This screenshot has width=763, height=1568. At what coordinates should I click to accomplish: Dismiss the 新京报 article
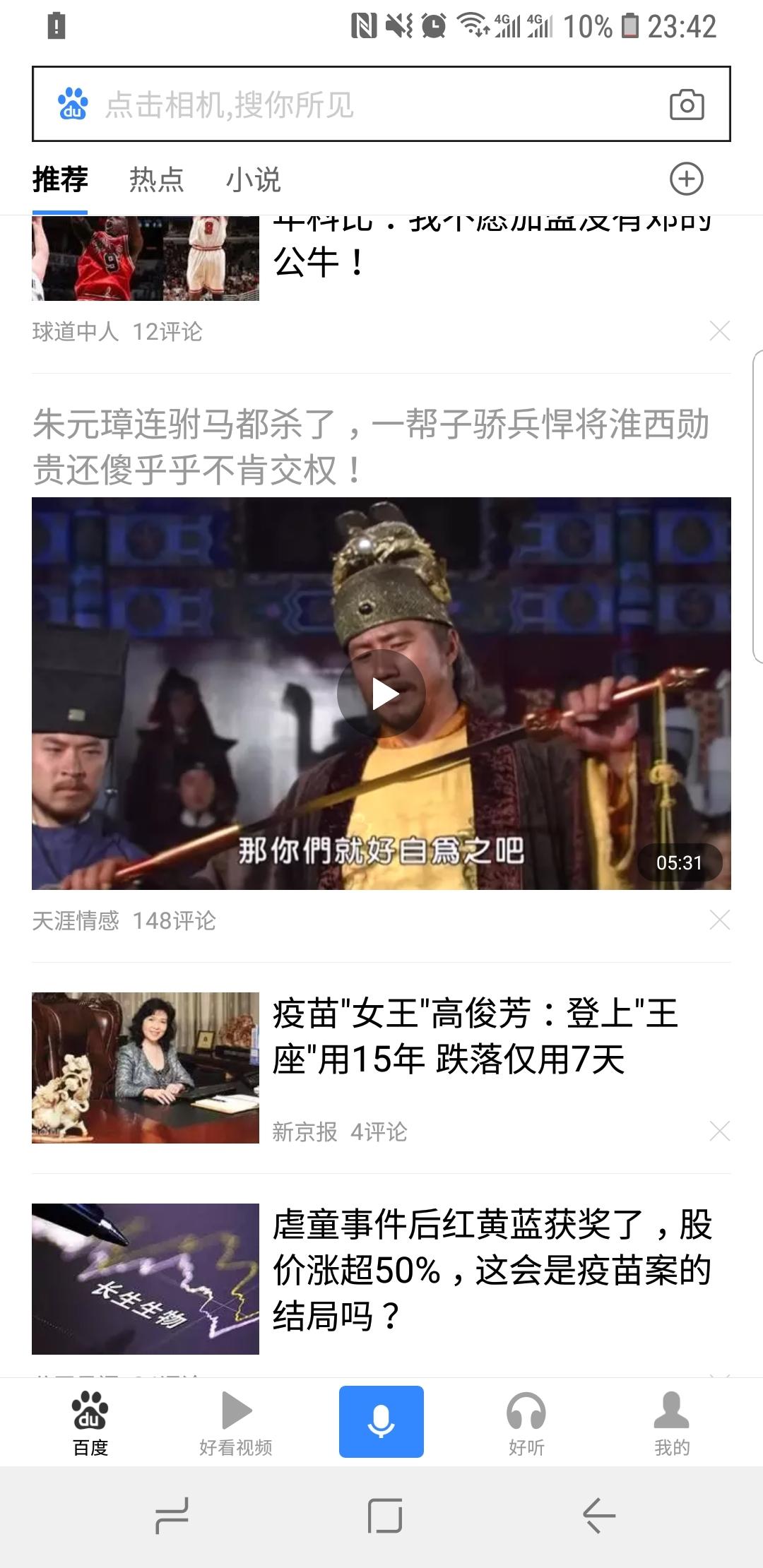tap(719, 1132)
